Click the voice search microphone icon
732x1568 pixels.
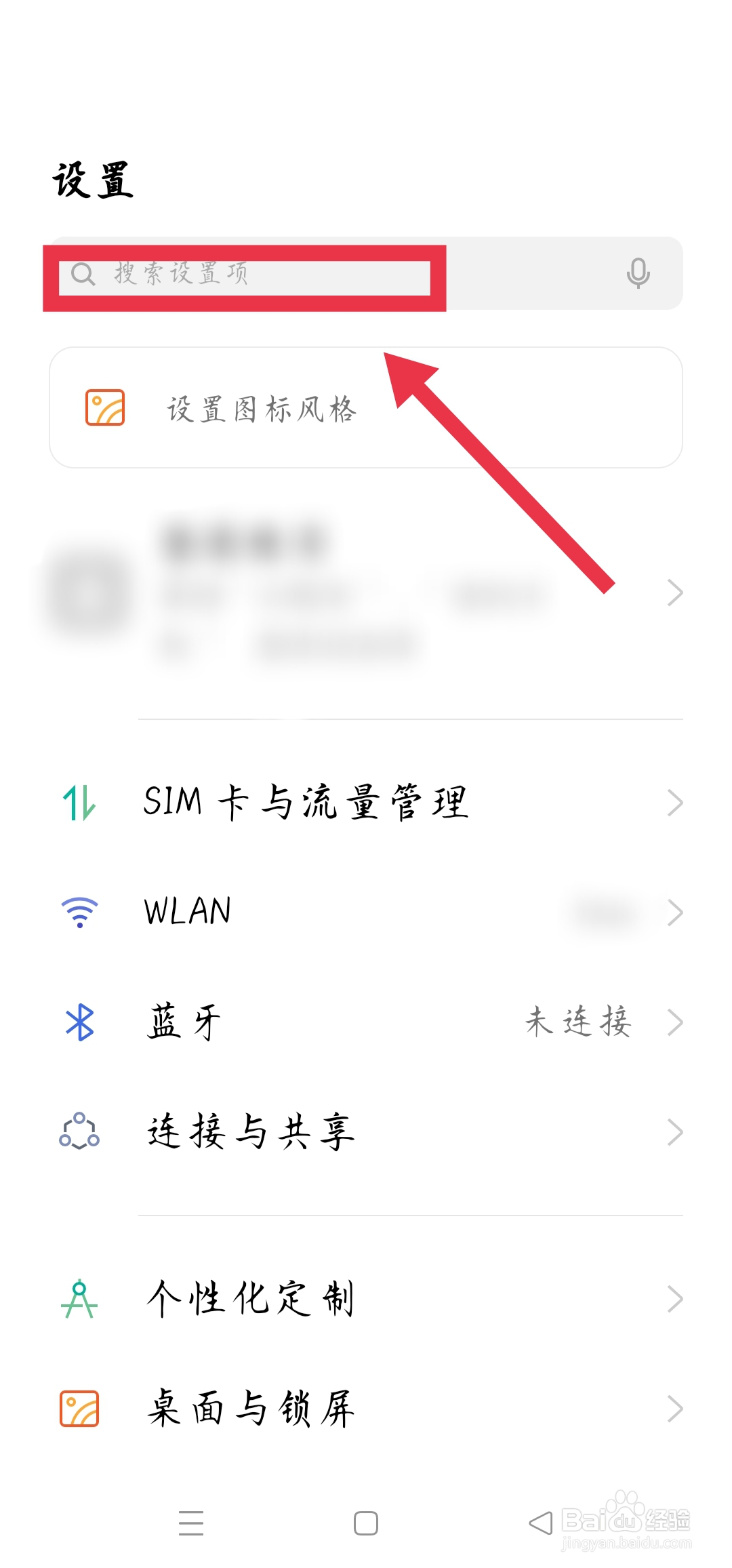pos(638,275)
